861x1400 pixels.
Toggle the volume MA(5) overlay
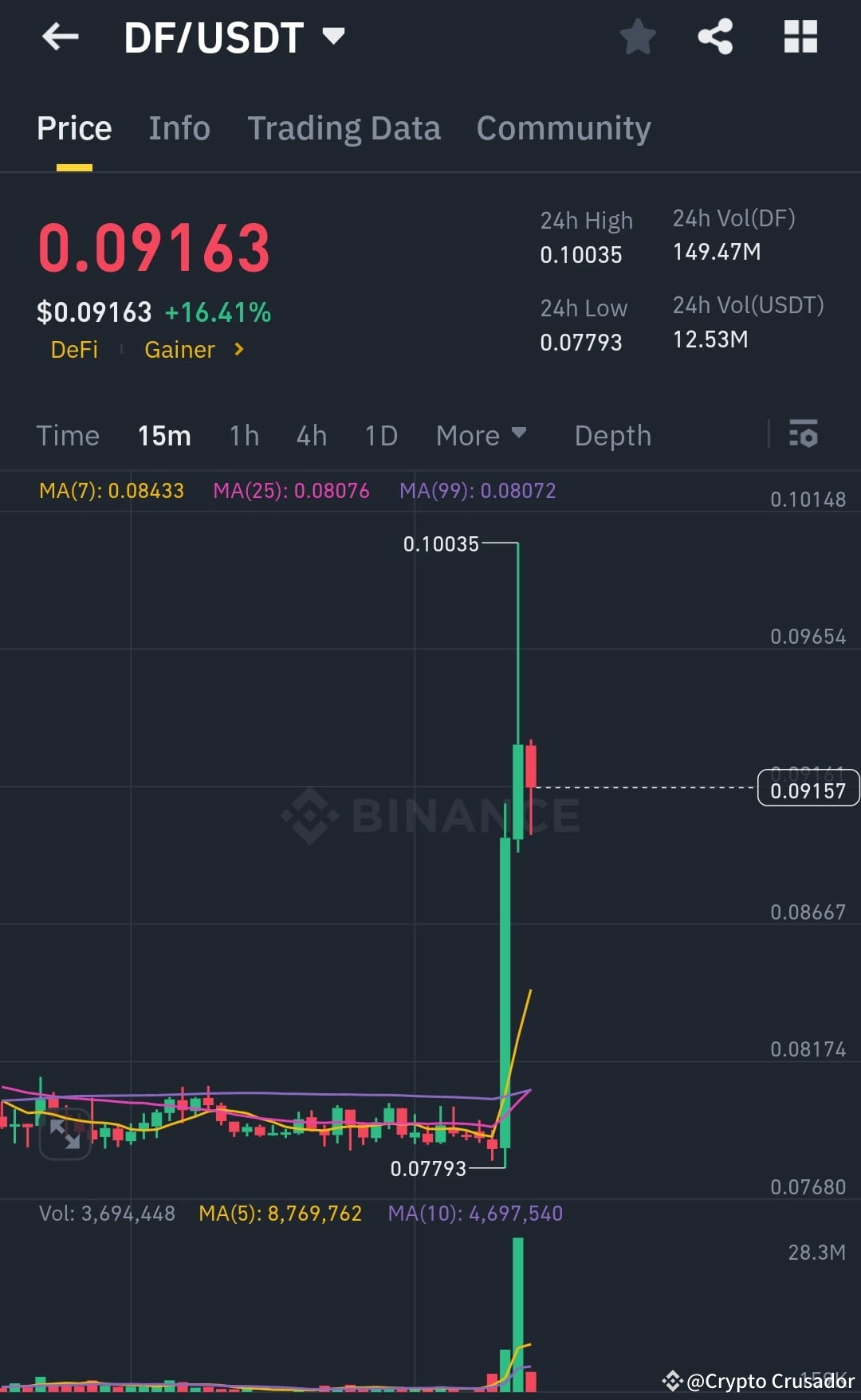point(281,1213)
